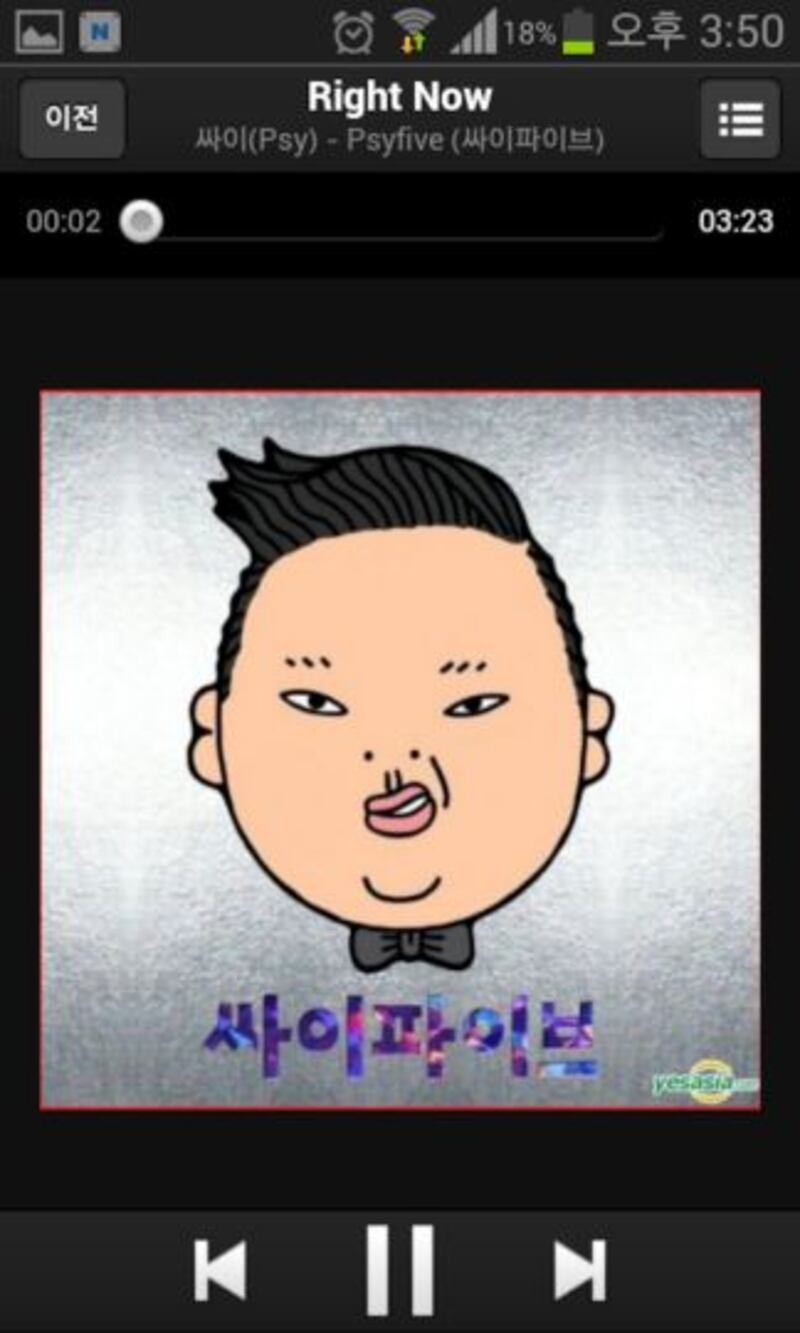800x1333 pixels.
Task: Skip to the next track
Action: click(580, 1271)
